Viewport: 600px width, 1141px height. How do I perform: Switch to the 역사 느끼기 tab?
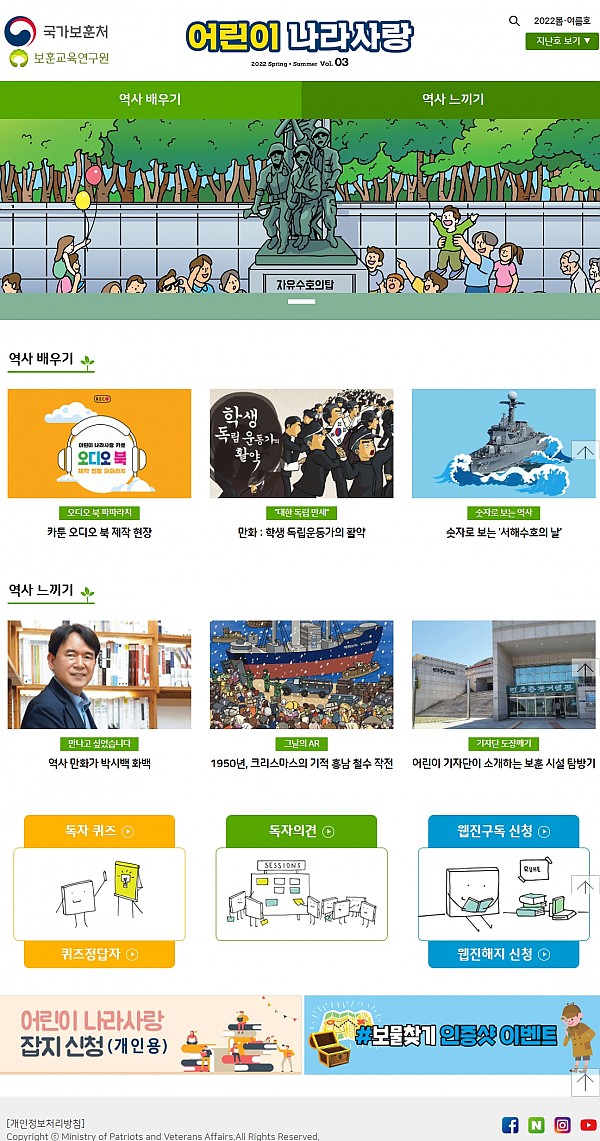coord(452,100)
